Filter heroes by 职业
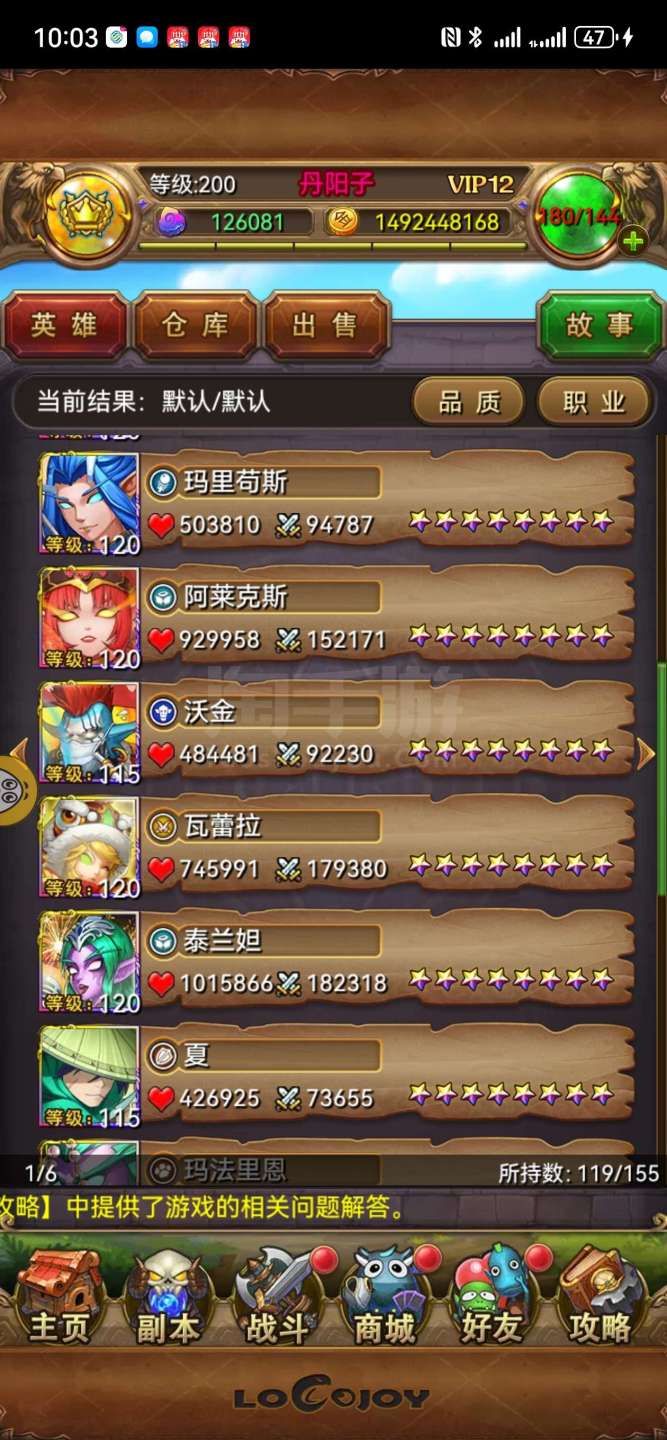This screenshot has height=1440, width=667. pos(594,402)
